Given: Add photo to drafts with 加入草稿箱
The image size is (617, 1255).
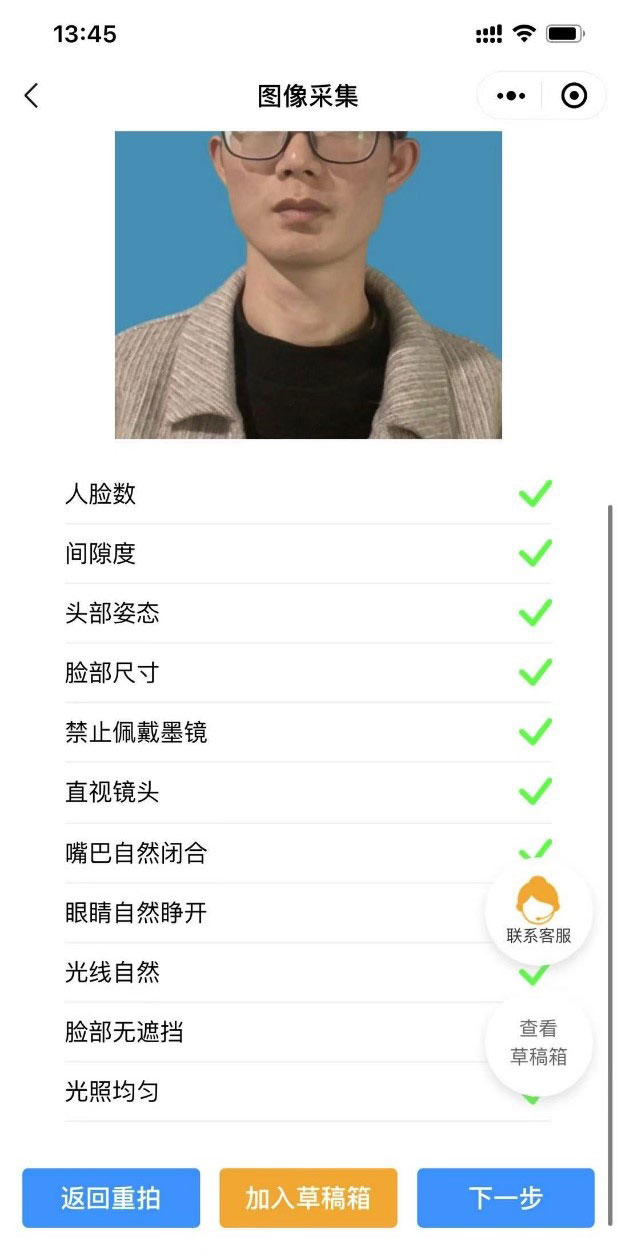Looking at the screenshot, I should [x=308, y=1198].
